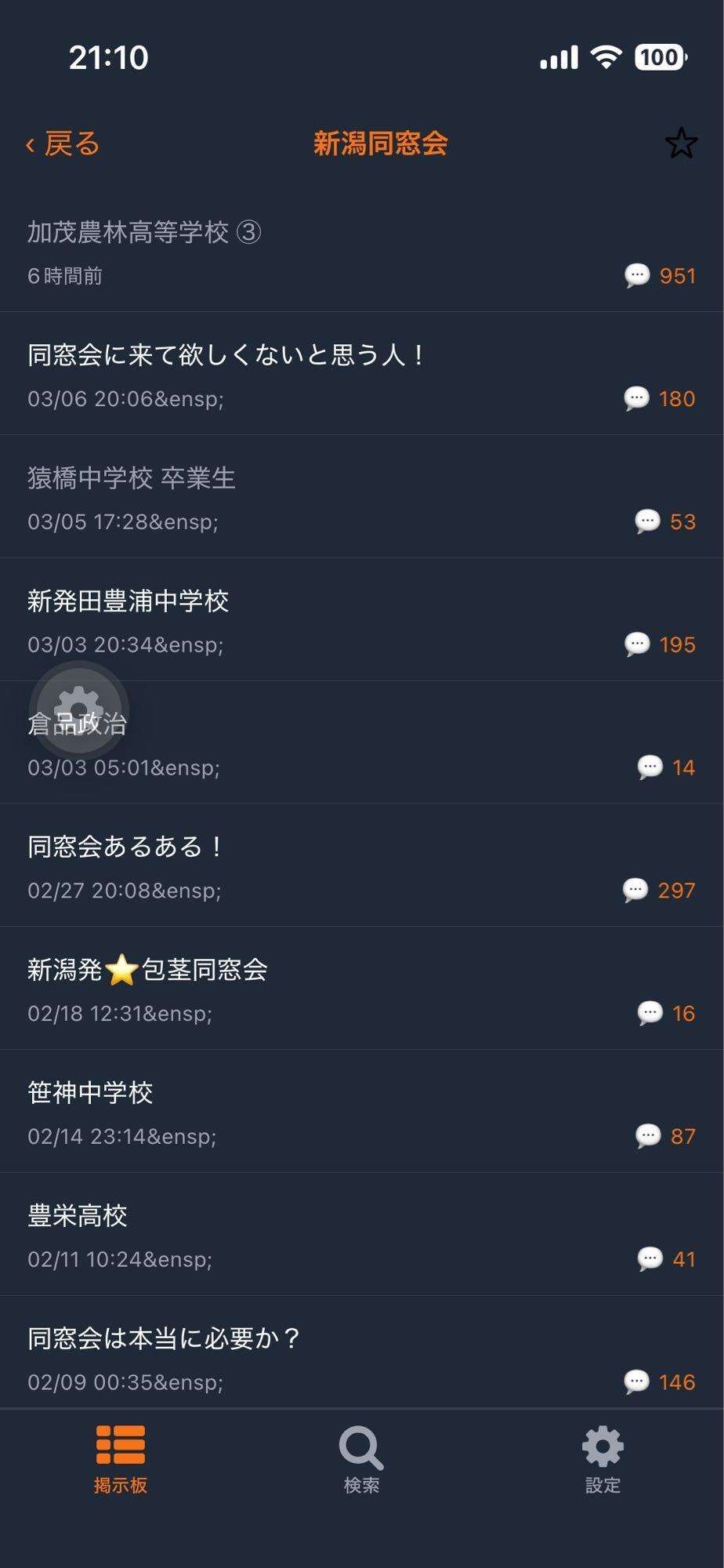Viewport: 724px width, 1568px height.
Task: Open thread 同窓会は本当に必要か？
Action: coord(164,1339)
